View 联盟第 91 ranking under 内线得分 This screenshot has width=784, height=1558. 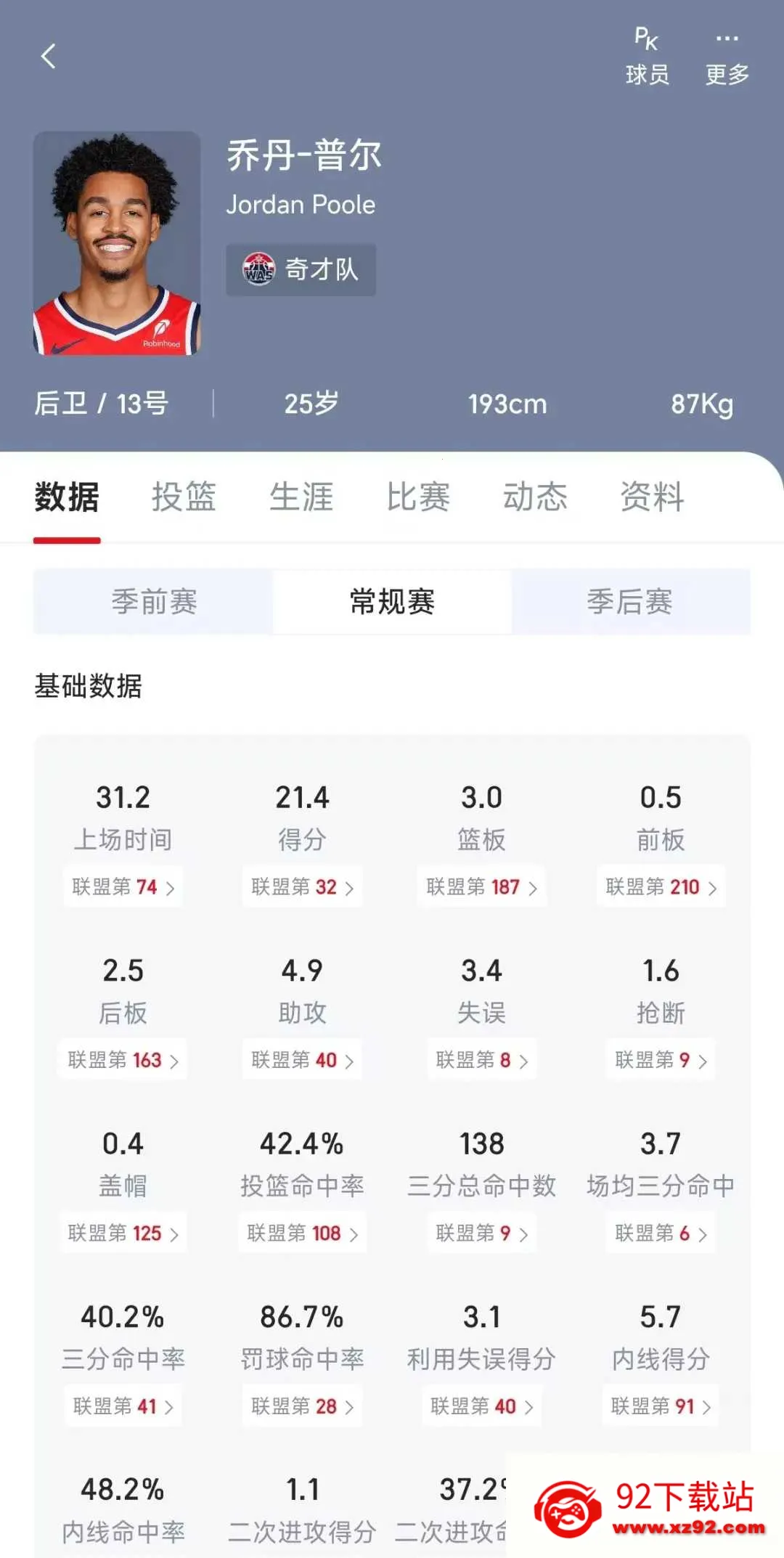click(x=661, y=1406)
